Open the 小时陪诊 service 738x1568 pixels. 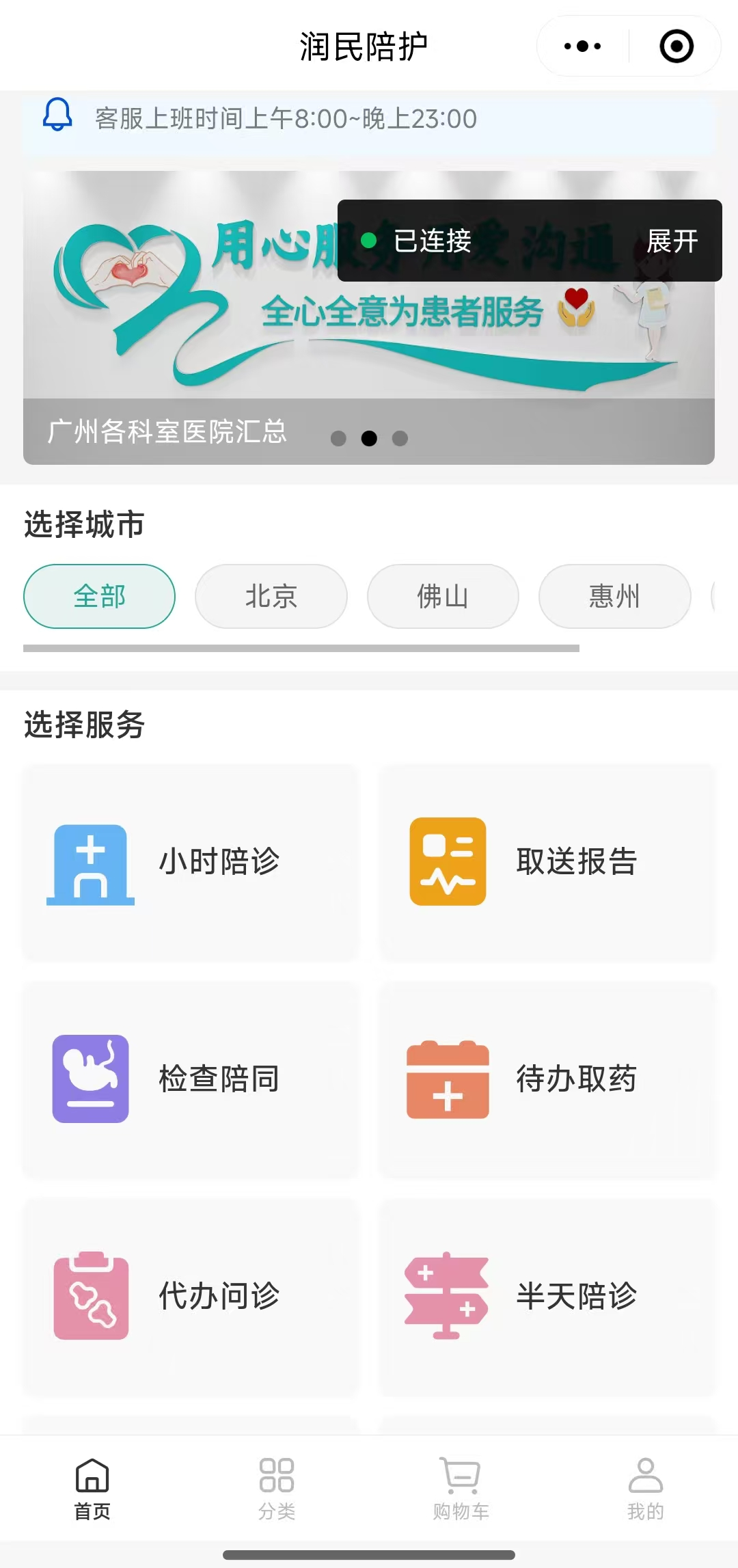[191, 863]
